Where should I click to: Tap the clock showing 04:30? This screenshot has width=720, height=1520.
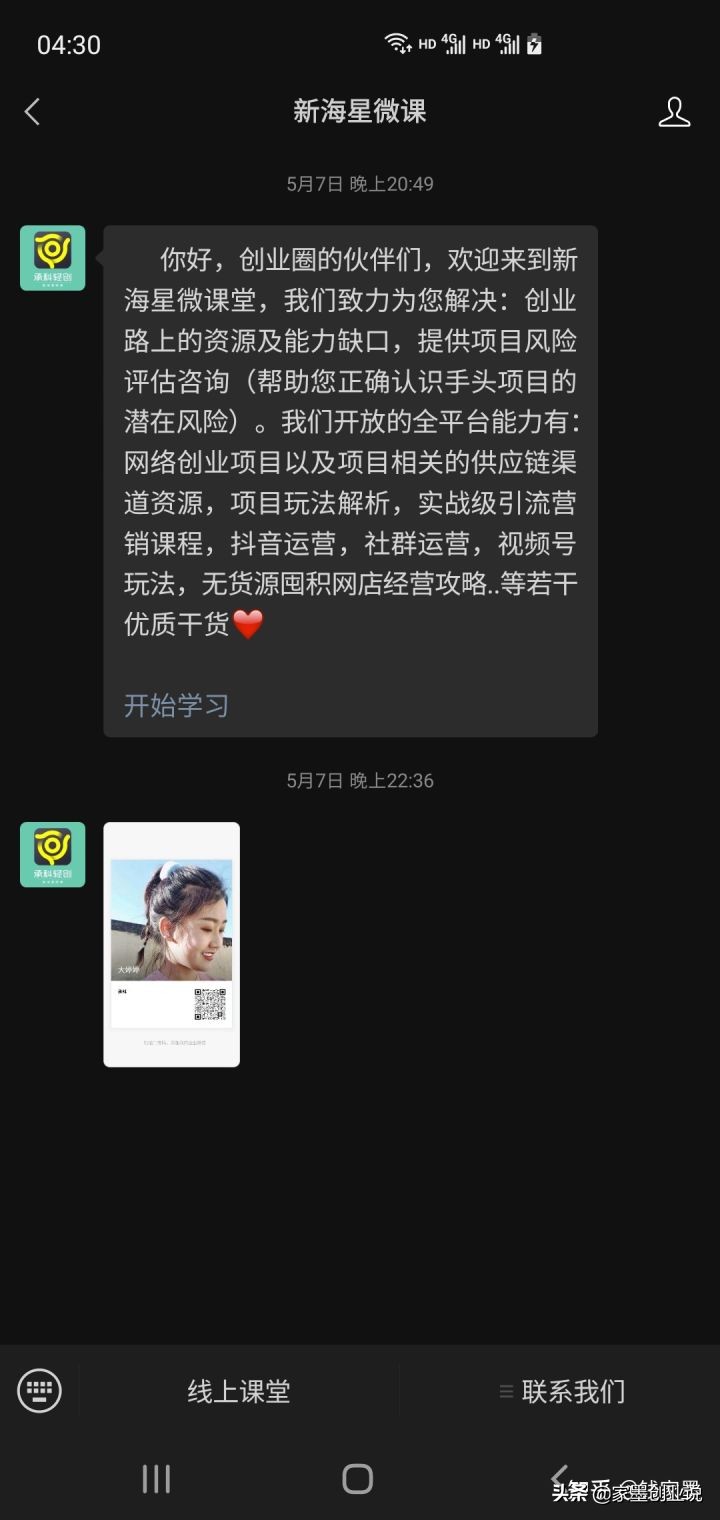point(69,44)
